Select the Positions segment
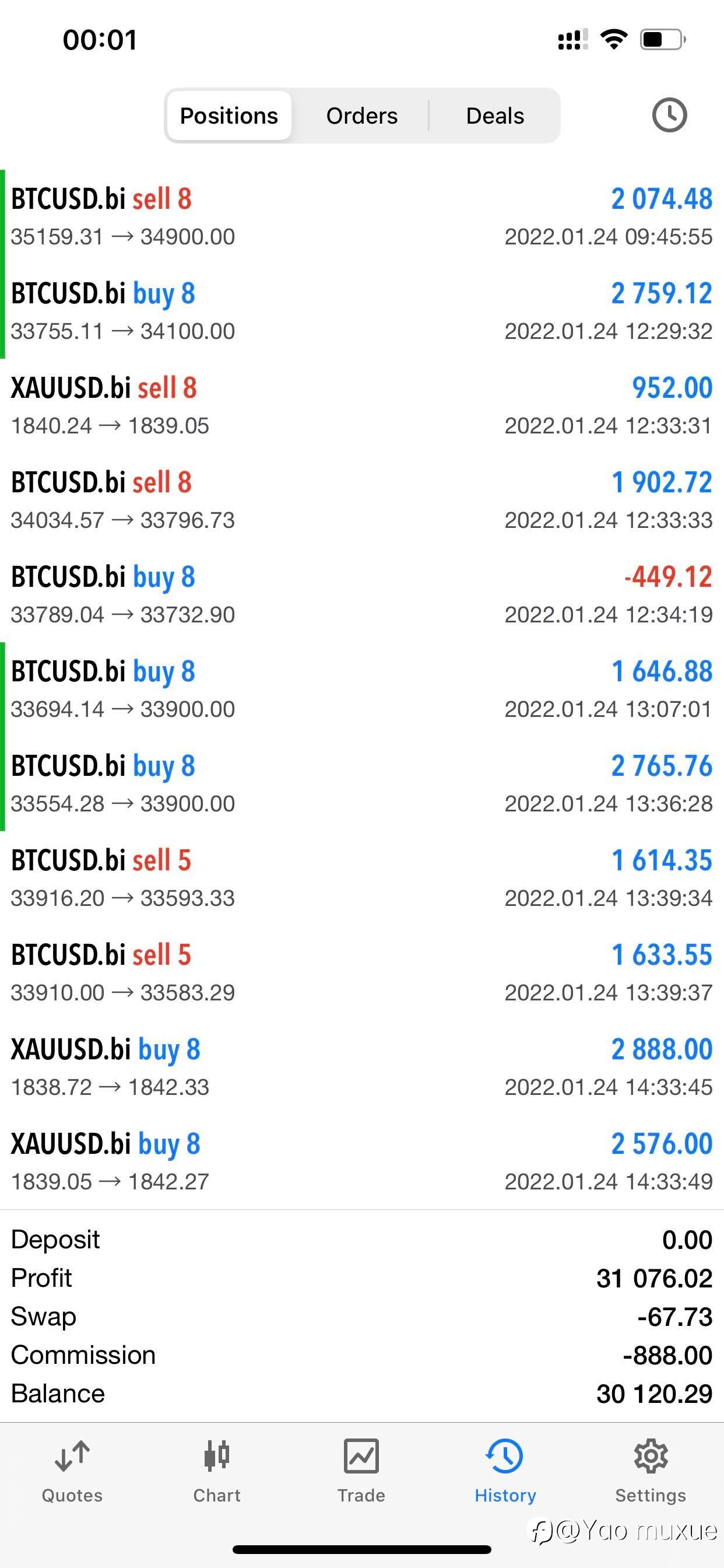The image size is (724, 1568). [x=229, y=116]
